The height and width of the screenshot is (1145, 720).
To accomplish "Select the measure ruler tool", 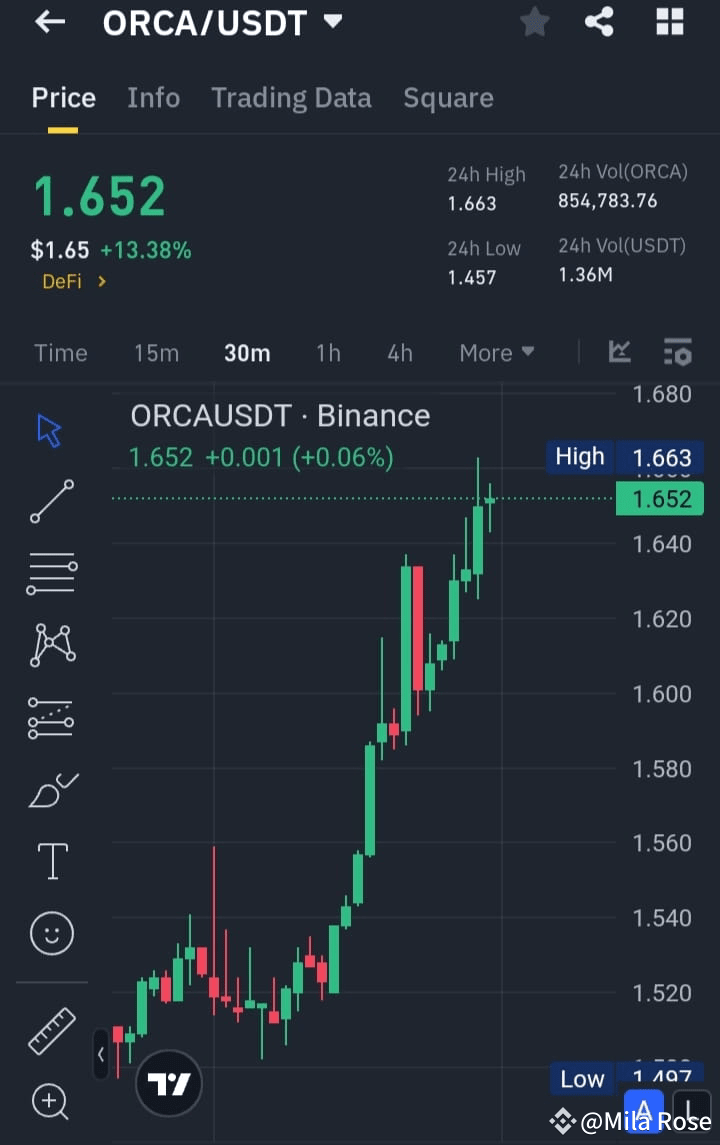I will (x=51, y=1030).
